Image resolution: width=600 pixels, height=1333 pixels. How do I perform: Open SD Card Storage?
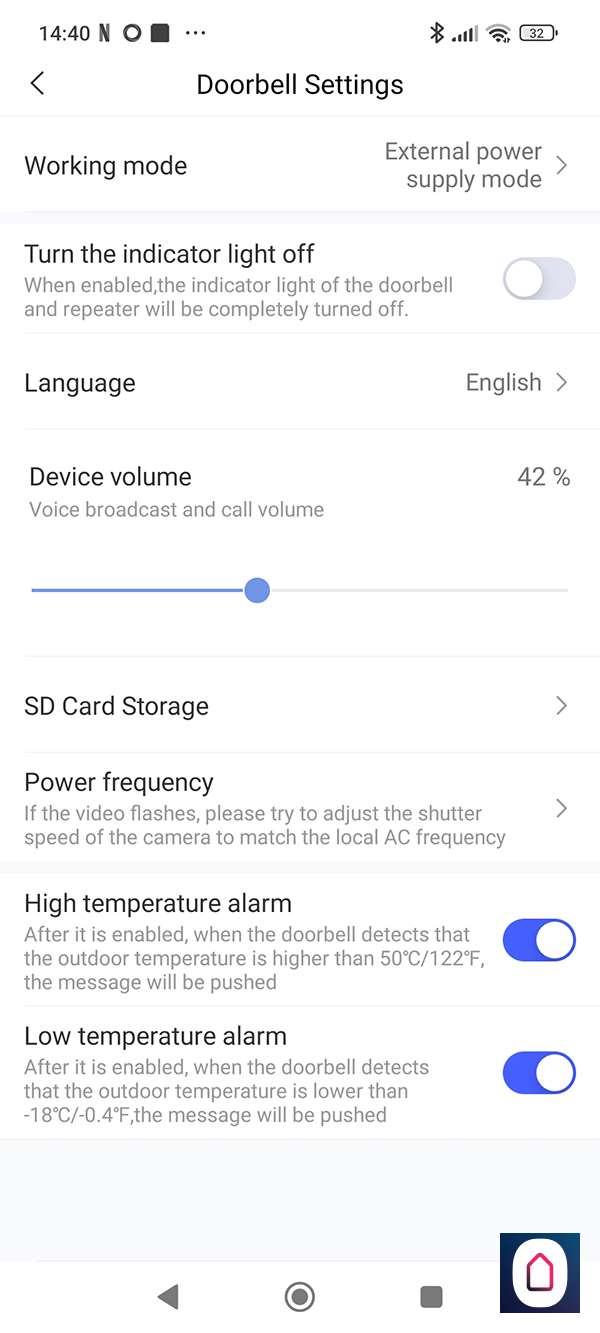coord(300,706)
